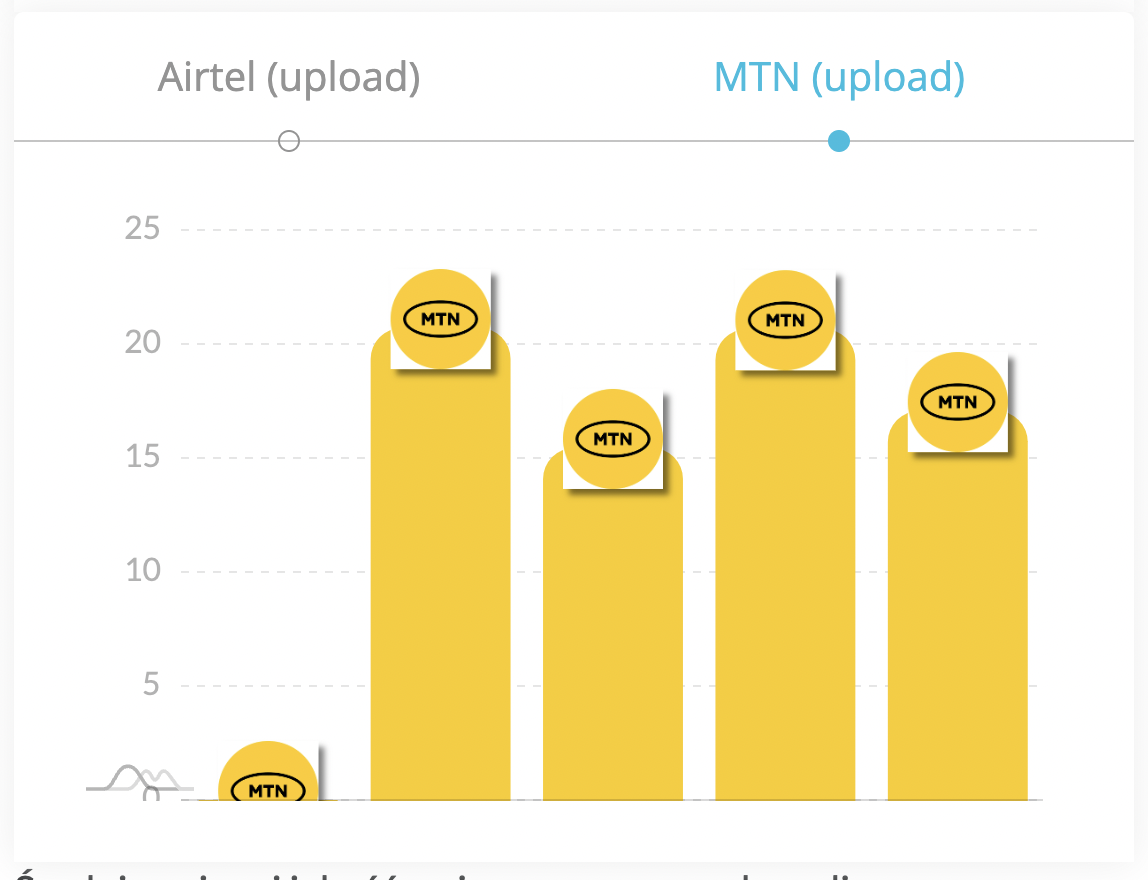Select the MTN (upload) tab
Viewport: 1148px width, 880px height.
838,79
